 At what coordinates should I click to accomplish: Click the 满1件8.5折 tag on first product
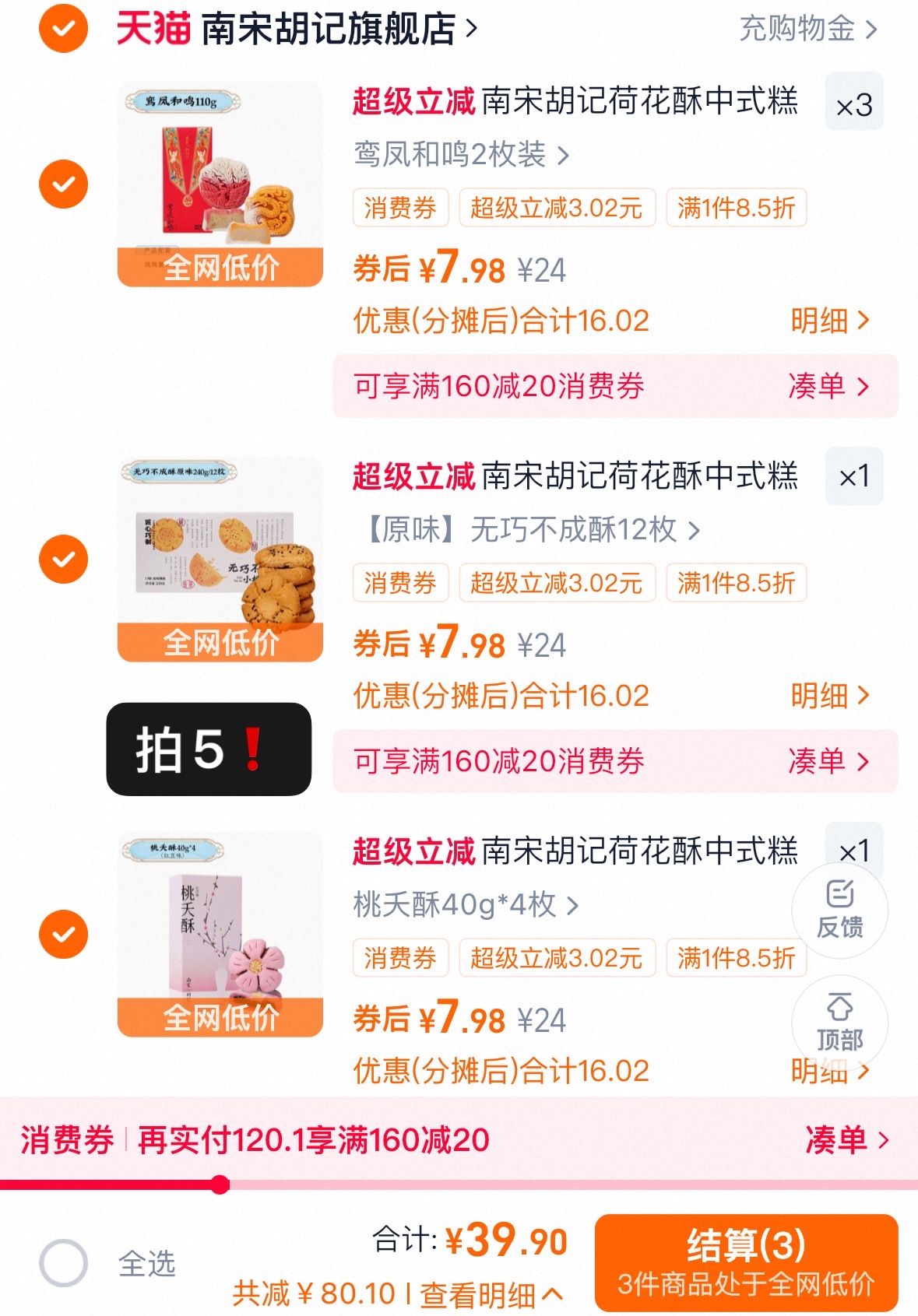(735, 208)
